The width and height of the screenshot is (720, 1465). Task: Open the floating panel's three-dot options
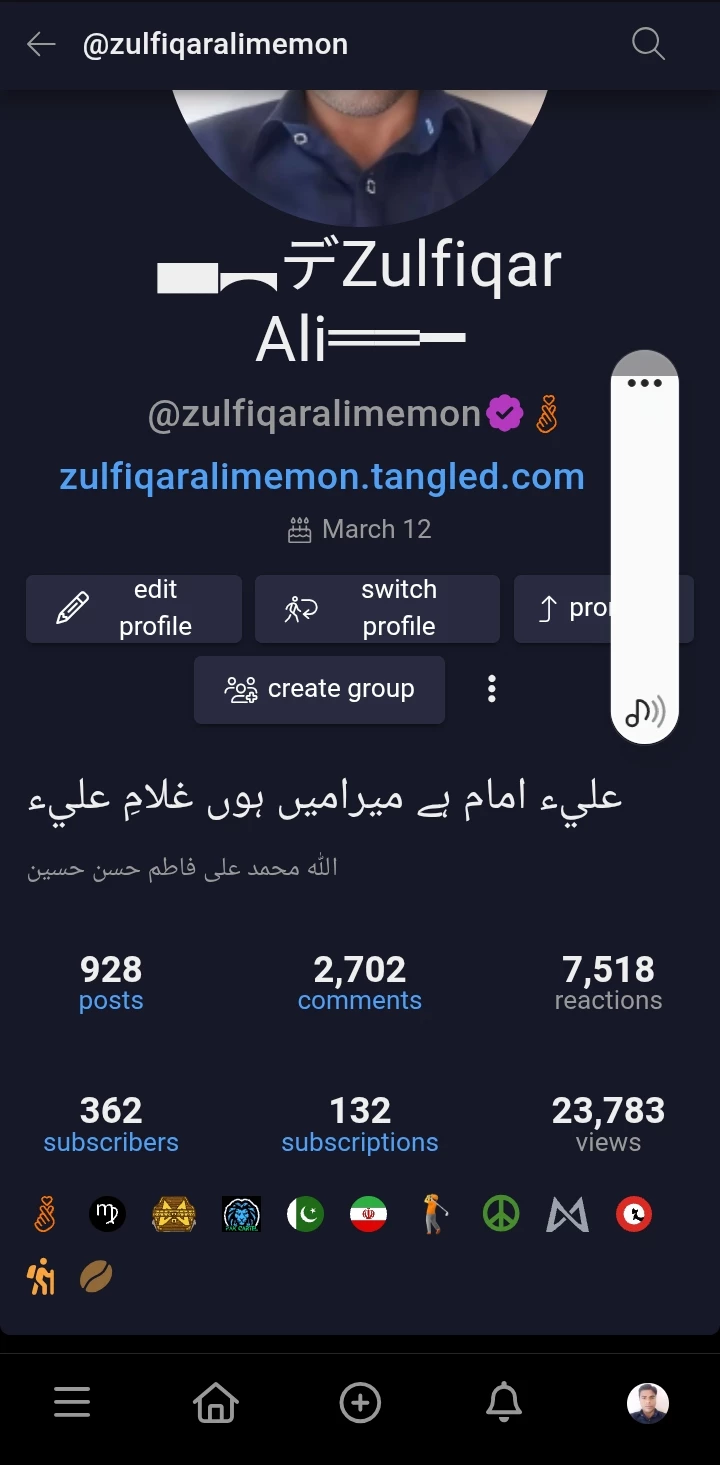click(x=645, y=383)
